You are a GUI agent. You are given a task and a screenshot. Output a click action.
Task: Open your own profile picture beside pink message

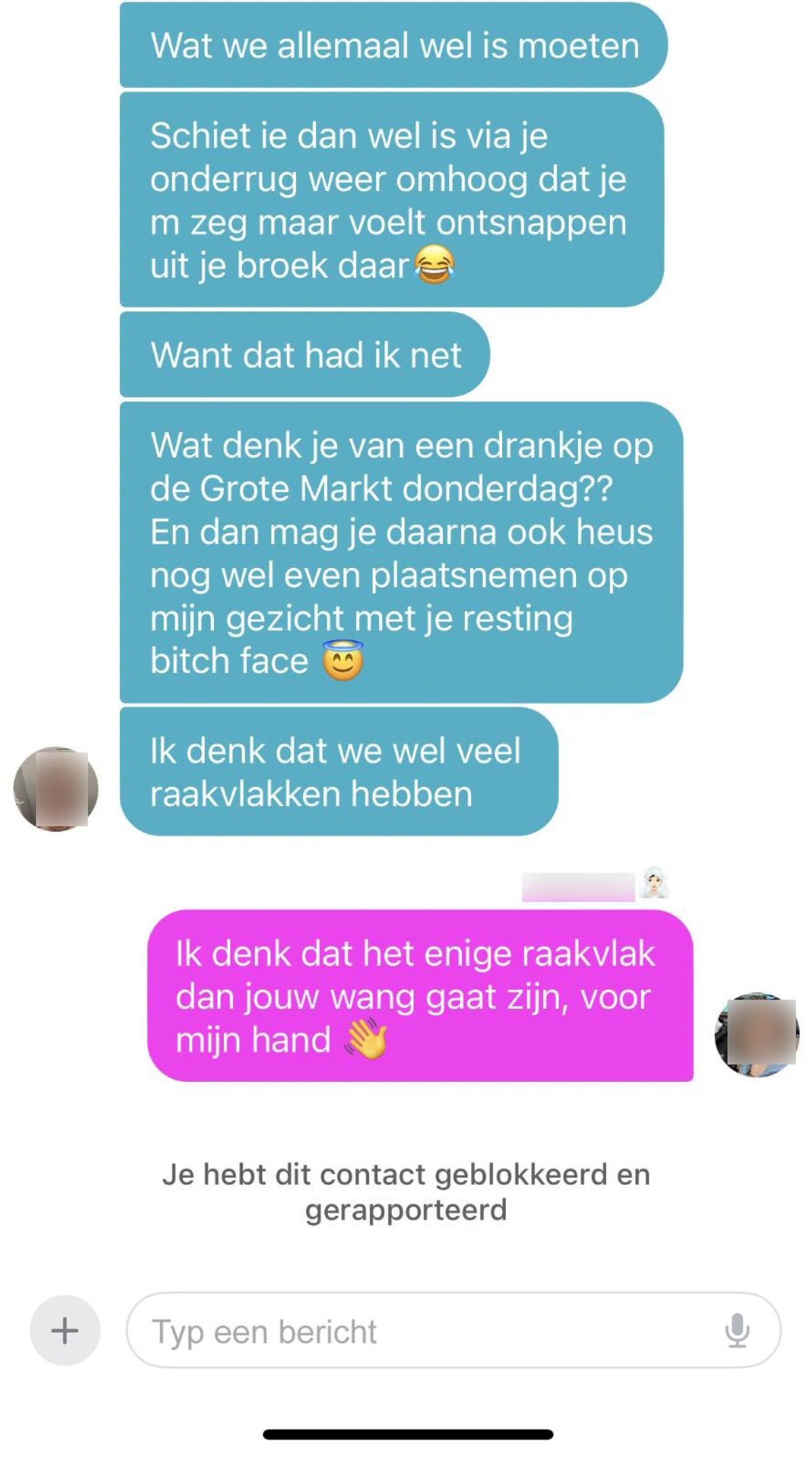pos(757,1034)
